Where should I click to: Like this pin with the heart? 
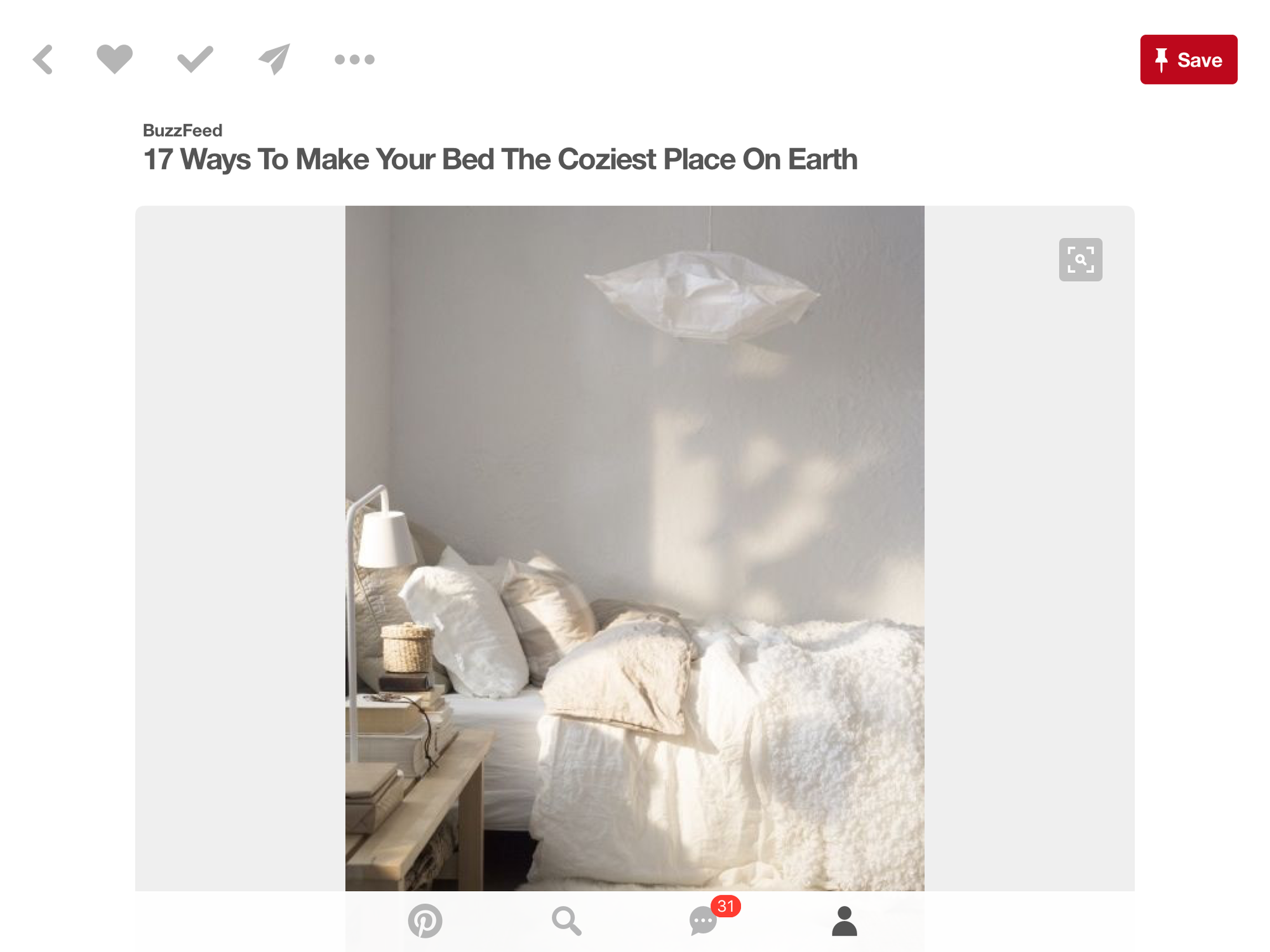(x=114, y=60)
